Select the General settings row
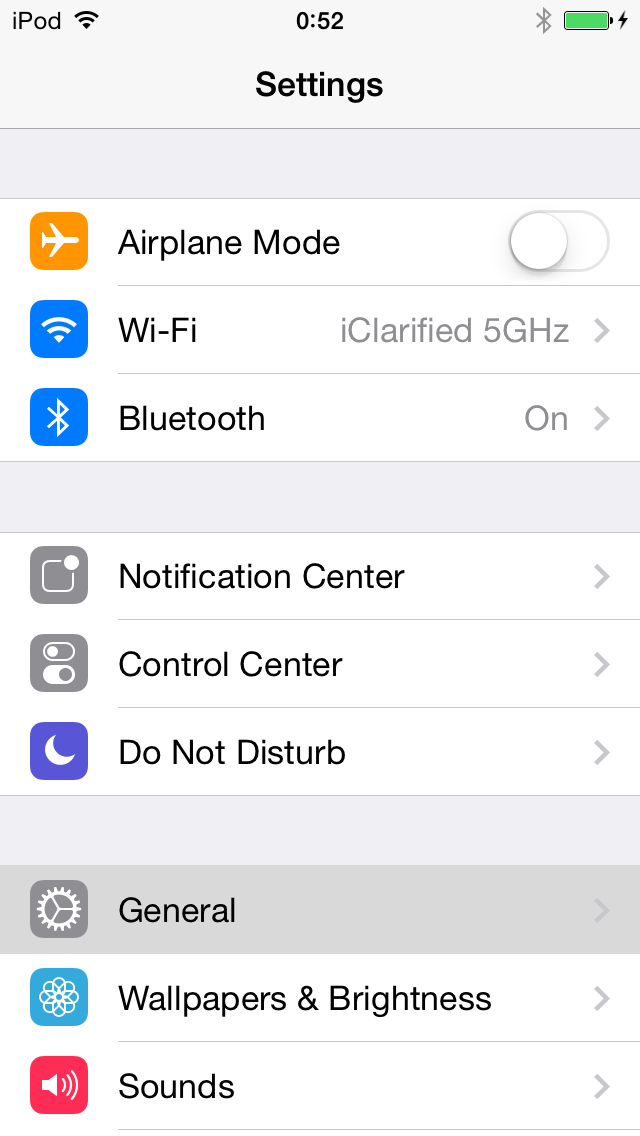Viewport: 640px width, 1136px height. (320, 910)
